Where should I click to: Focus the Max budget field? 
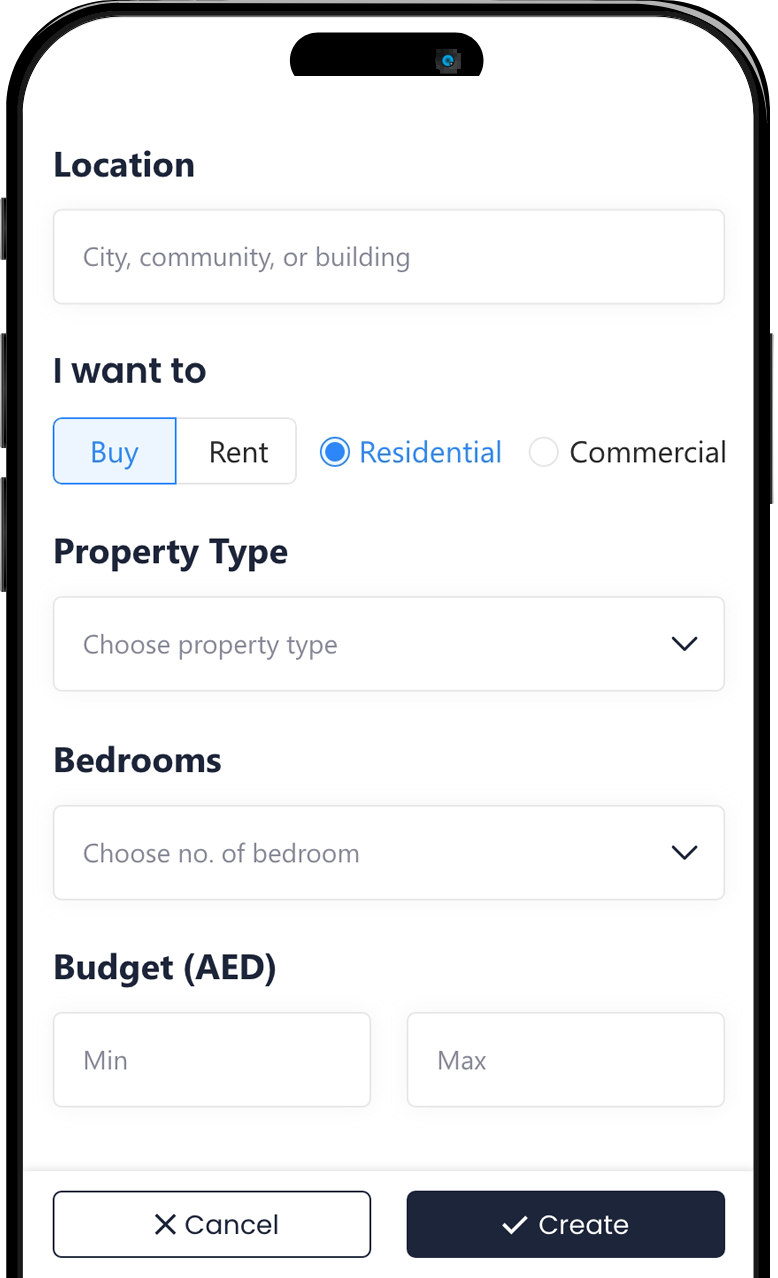coord(565,1060)
